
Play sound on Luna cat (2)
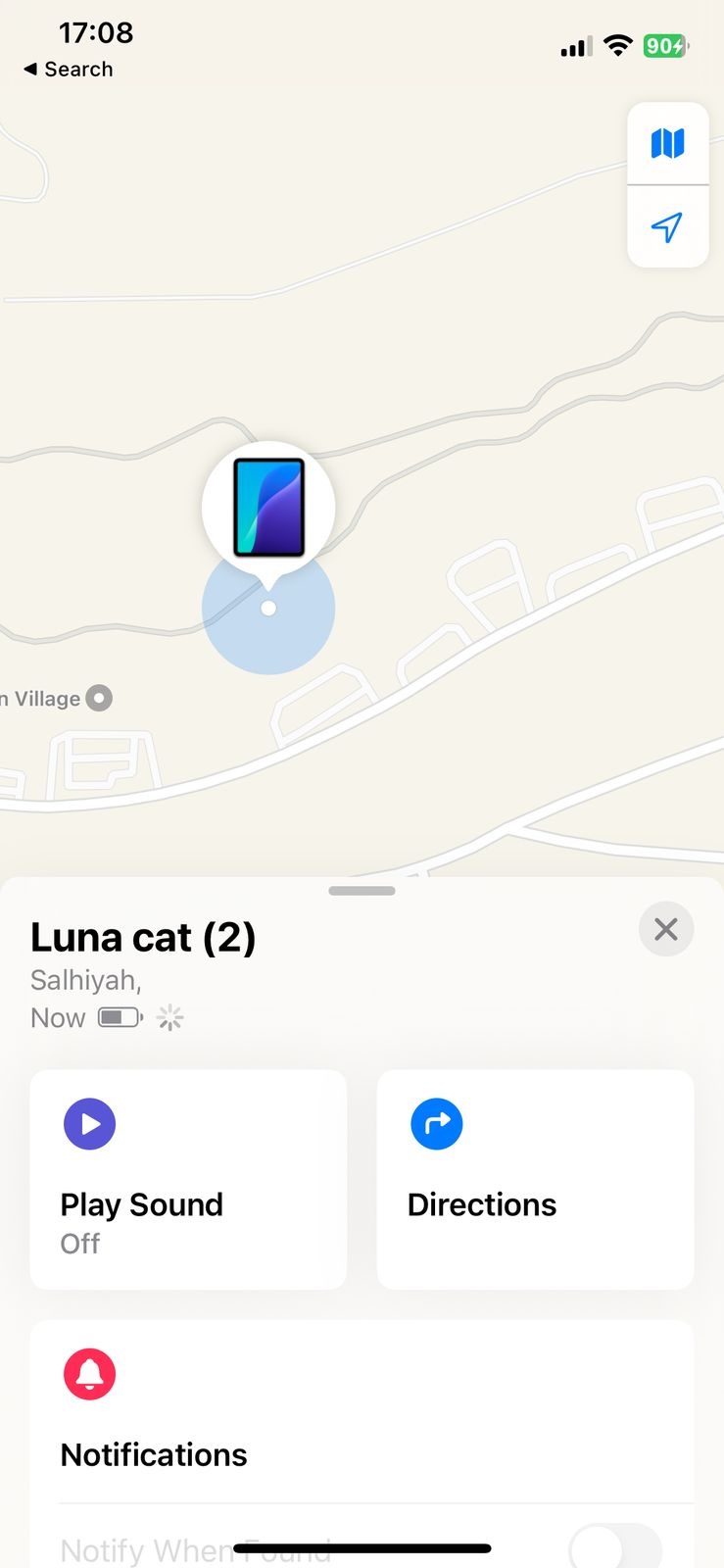point(188,1179)
